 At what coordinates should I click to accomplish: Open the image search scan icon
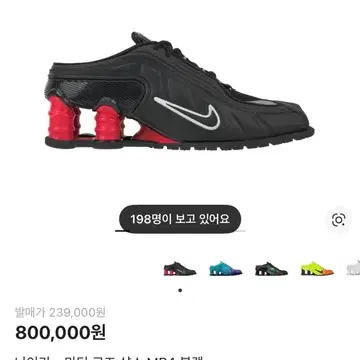(x=338, y=220)
